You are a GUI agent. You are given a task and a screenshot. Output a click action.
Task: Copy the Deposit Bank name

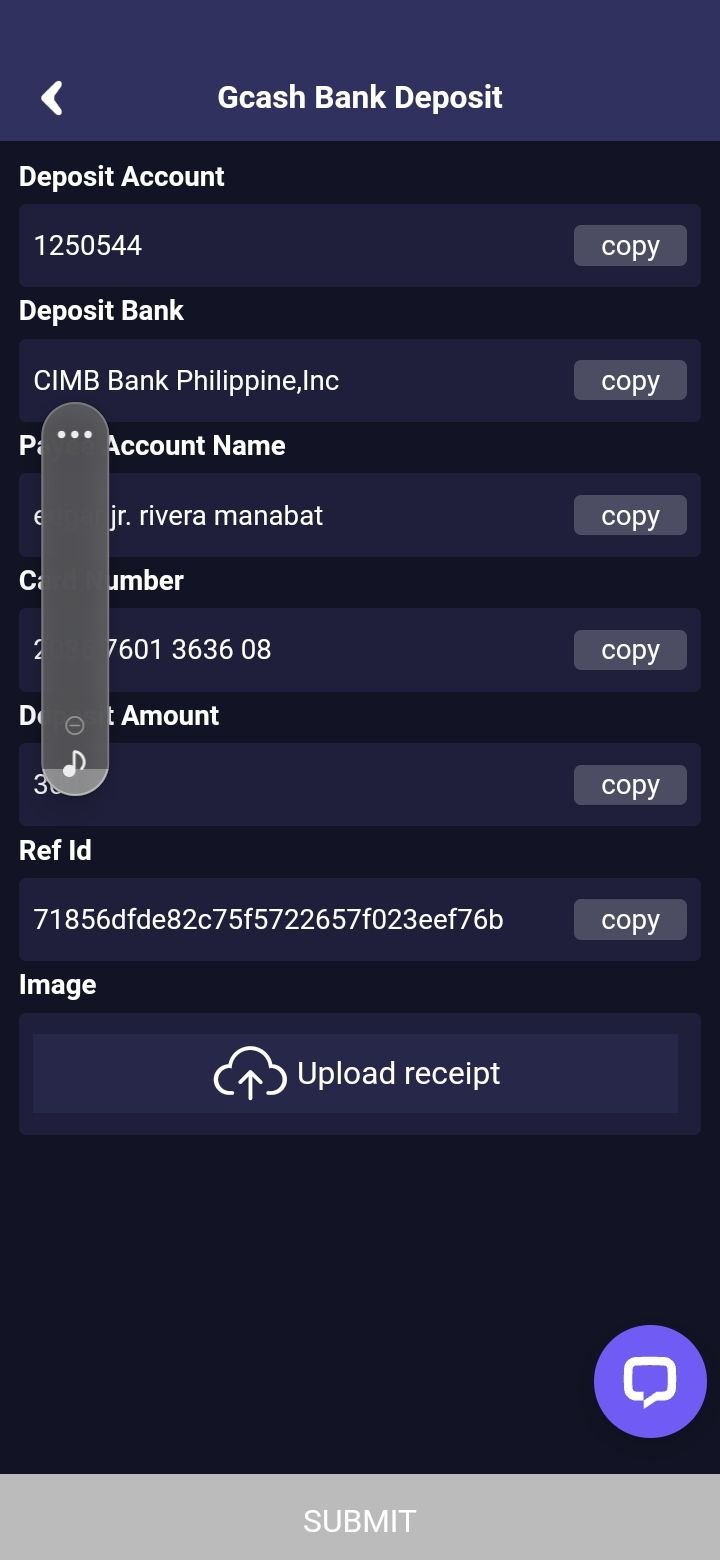coord(630,381)
